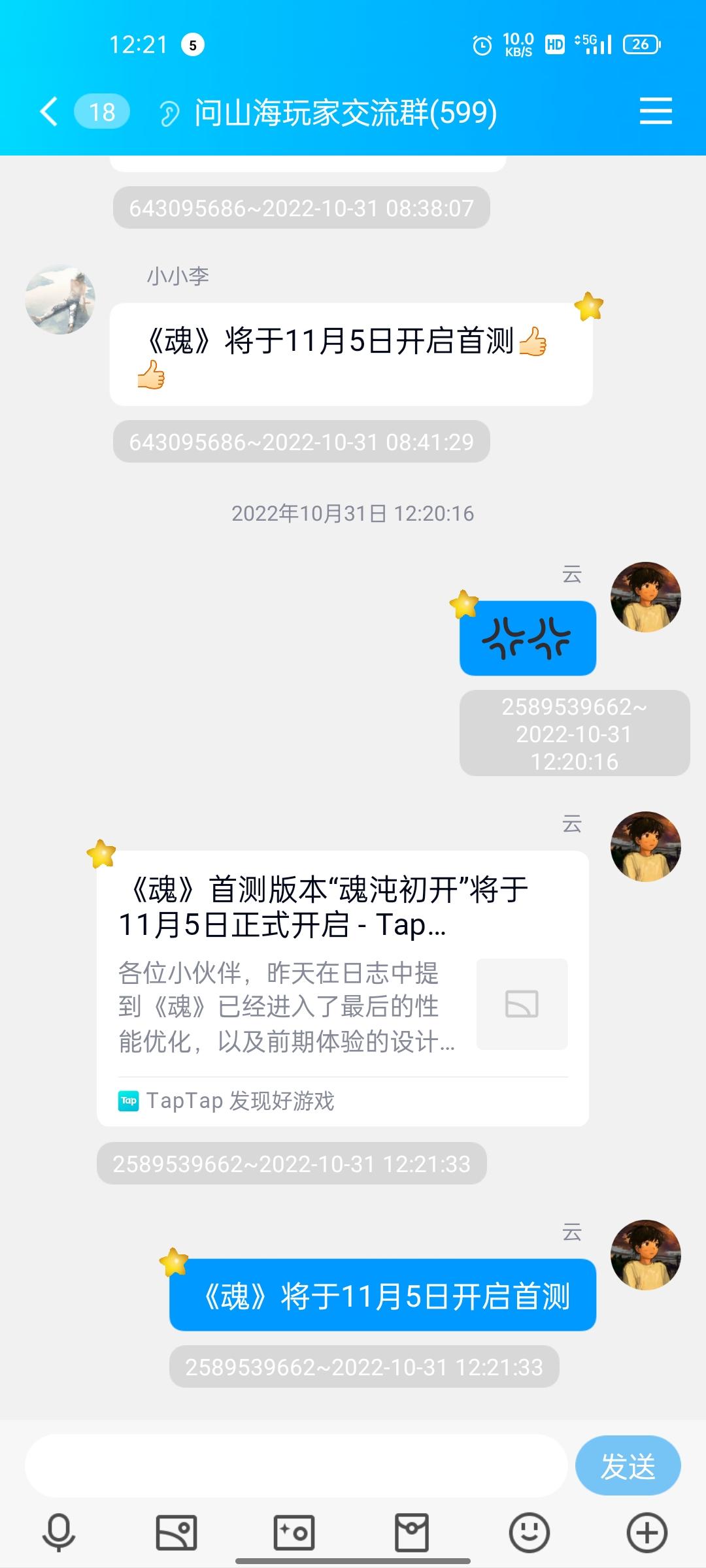Open the image gallery picker
The width and height of the screenshot is (706, 1568).
[176, 1533]
